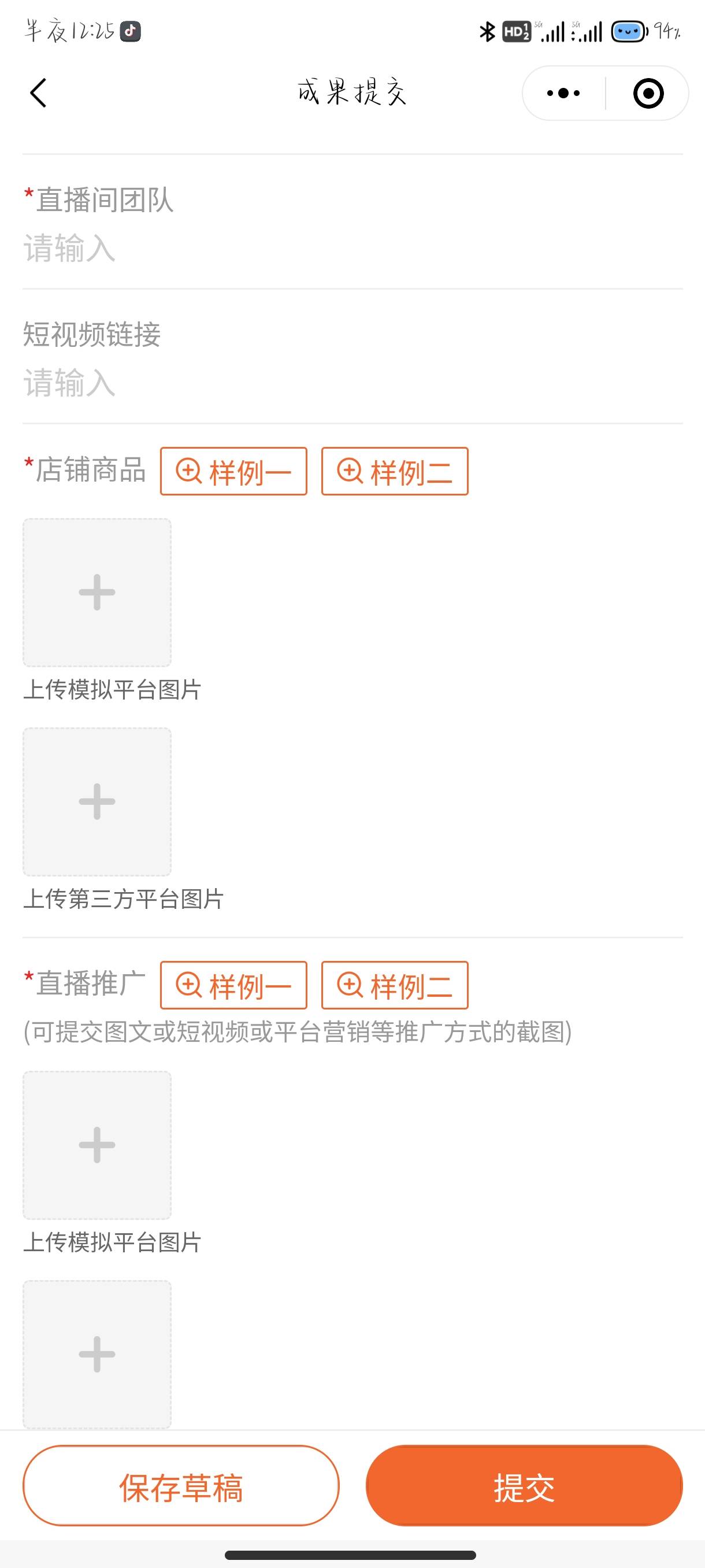Add 第三方平台 image under 店铺商品
705x1568 pixels.
coord(97,801)
